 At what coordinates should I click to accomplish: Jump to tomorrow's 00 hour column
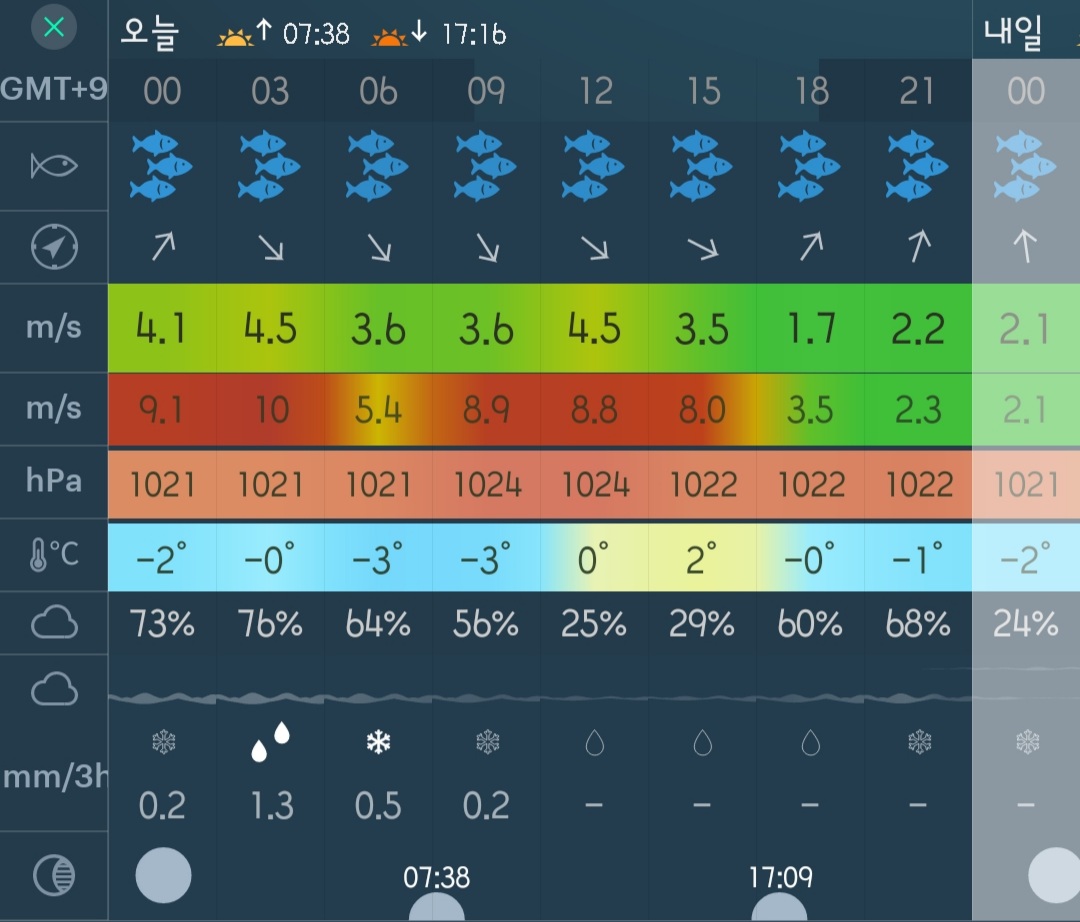(1026, 91)
